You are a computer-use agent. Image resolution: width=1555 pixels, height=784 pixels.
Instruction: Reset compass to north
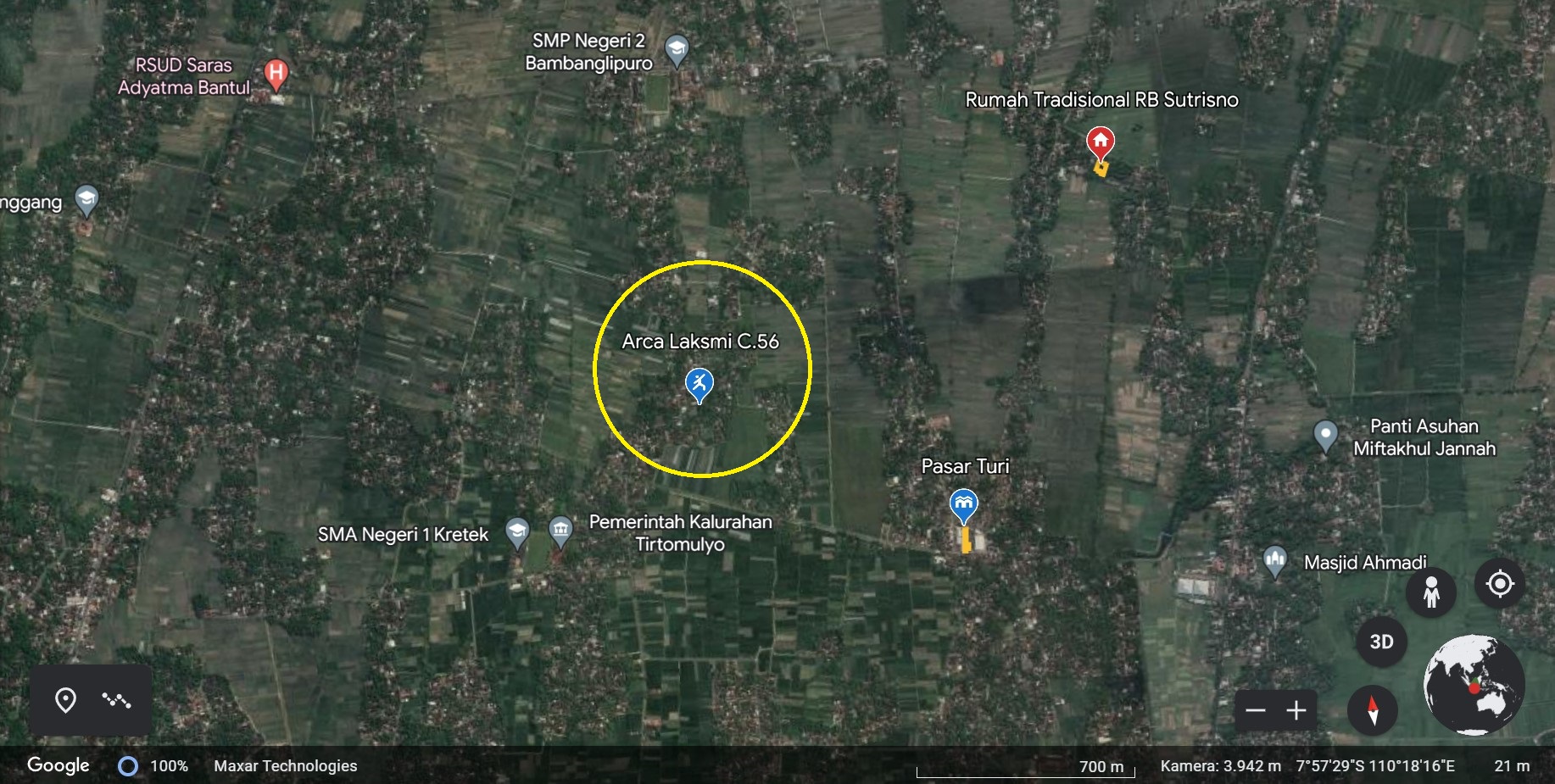1373,710
